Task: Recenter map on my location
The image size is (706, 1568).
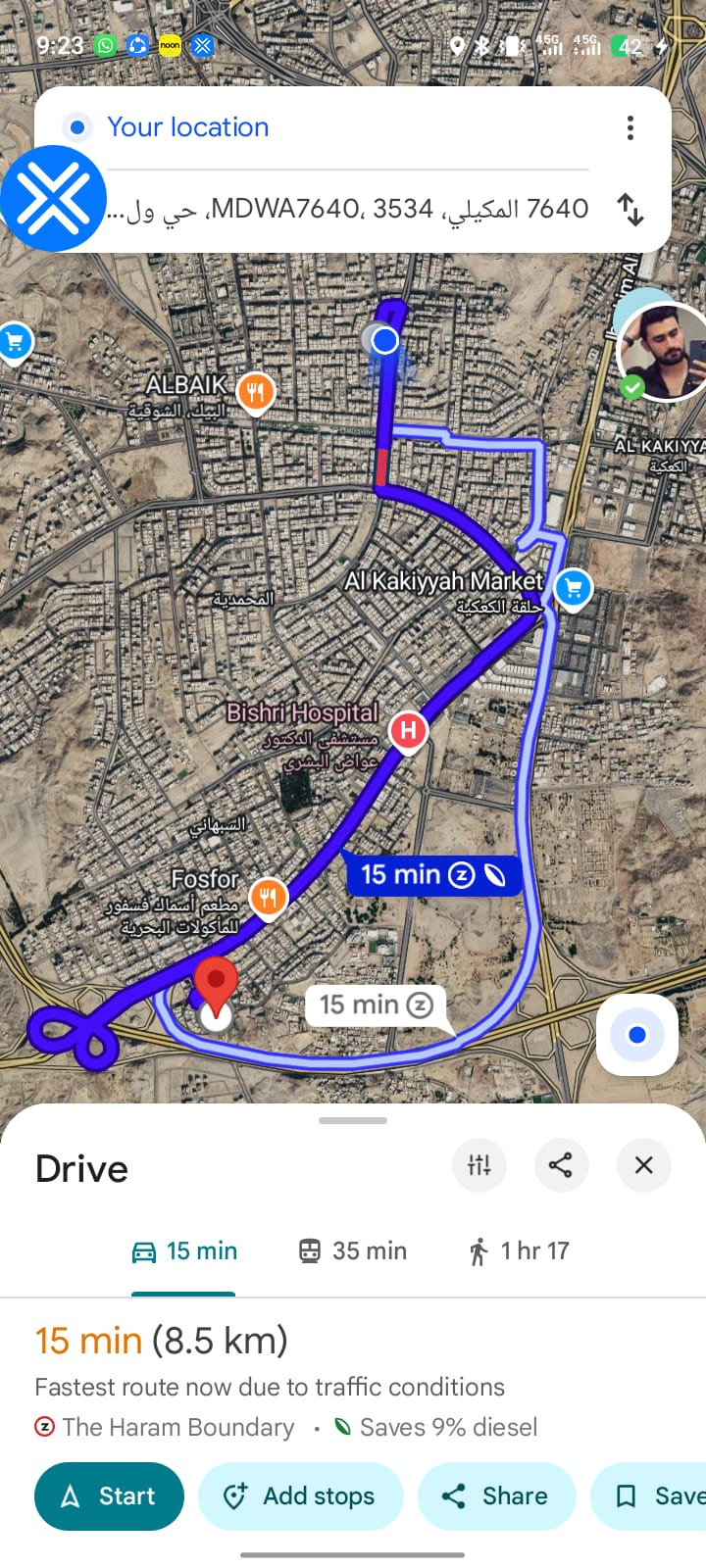Action: tap(637, 1035)
